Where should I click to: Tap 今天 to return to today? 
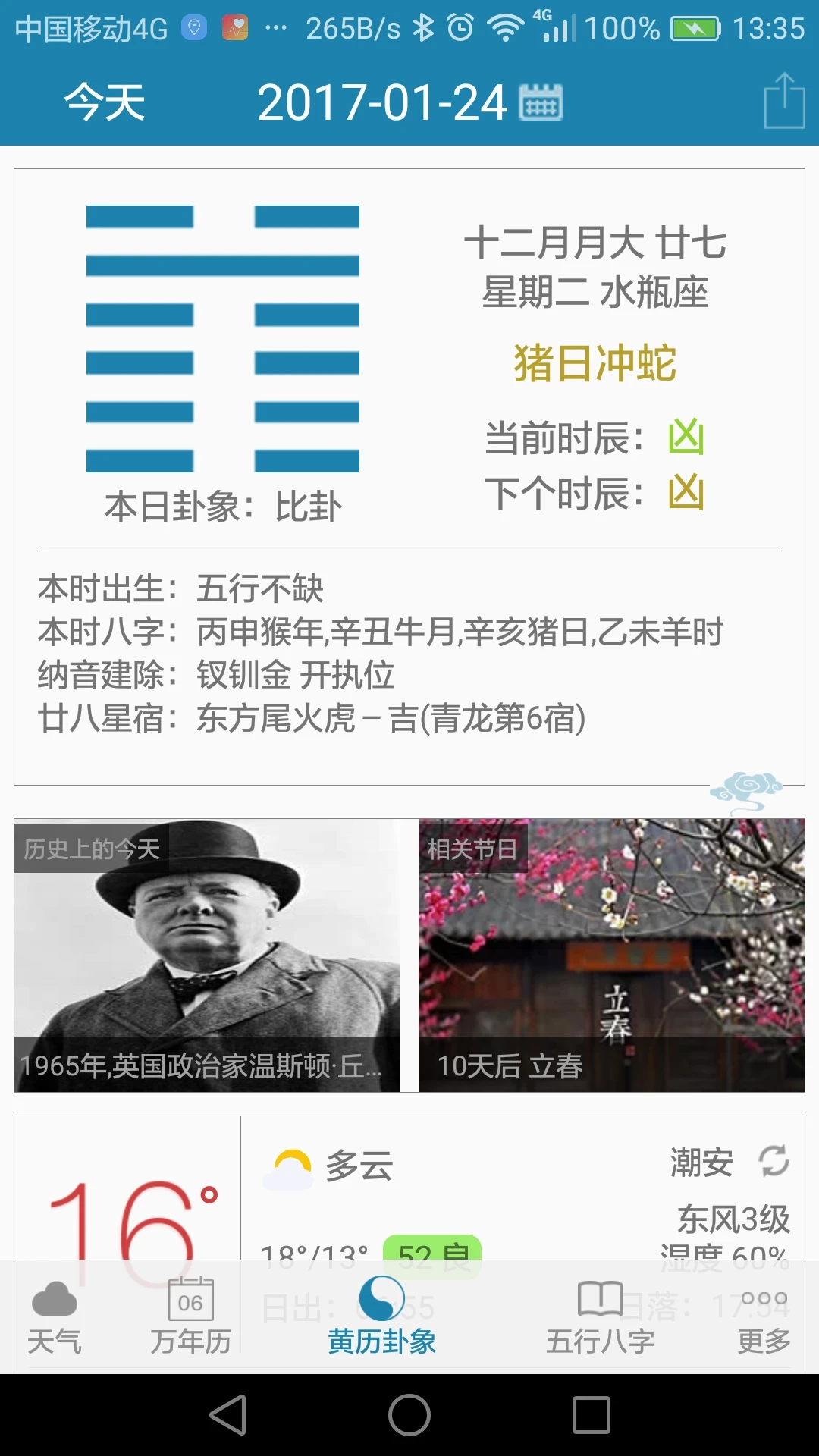[104, 103]
